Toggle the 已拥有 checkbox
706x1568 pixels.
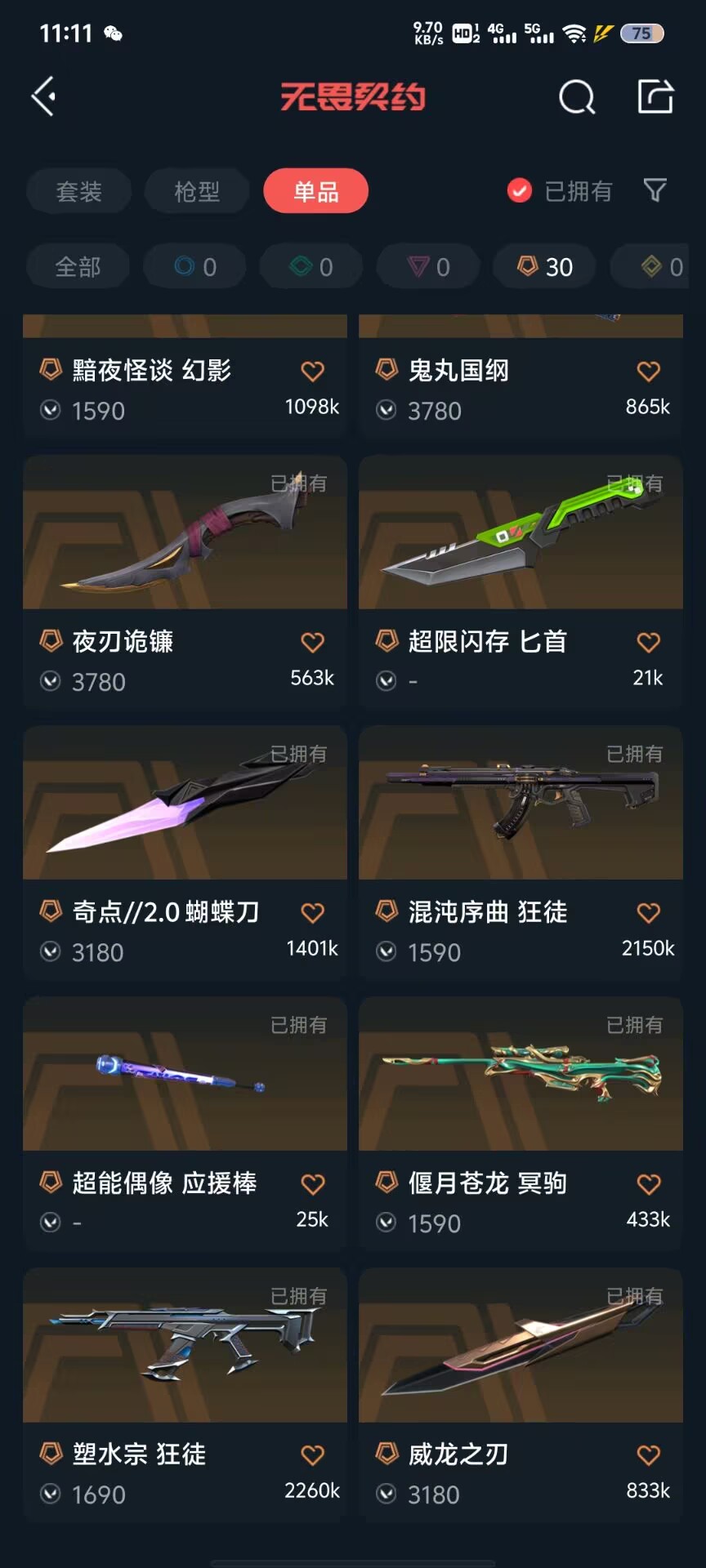coord(520,190)
